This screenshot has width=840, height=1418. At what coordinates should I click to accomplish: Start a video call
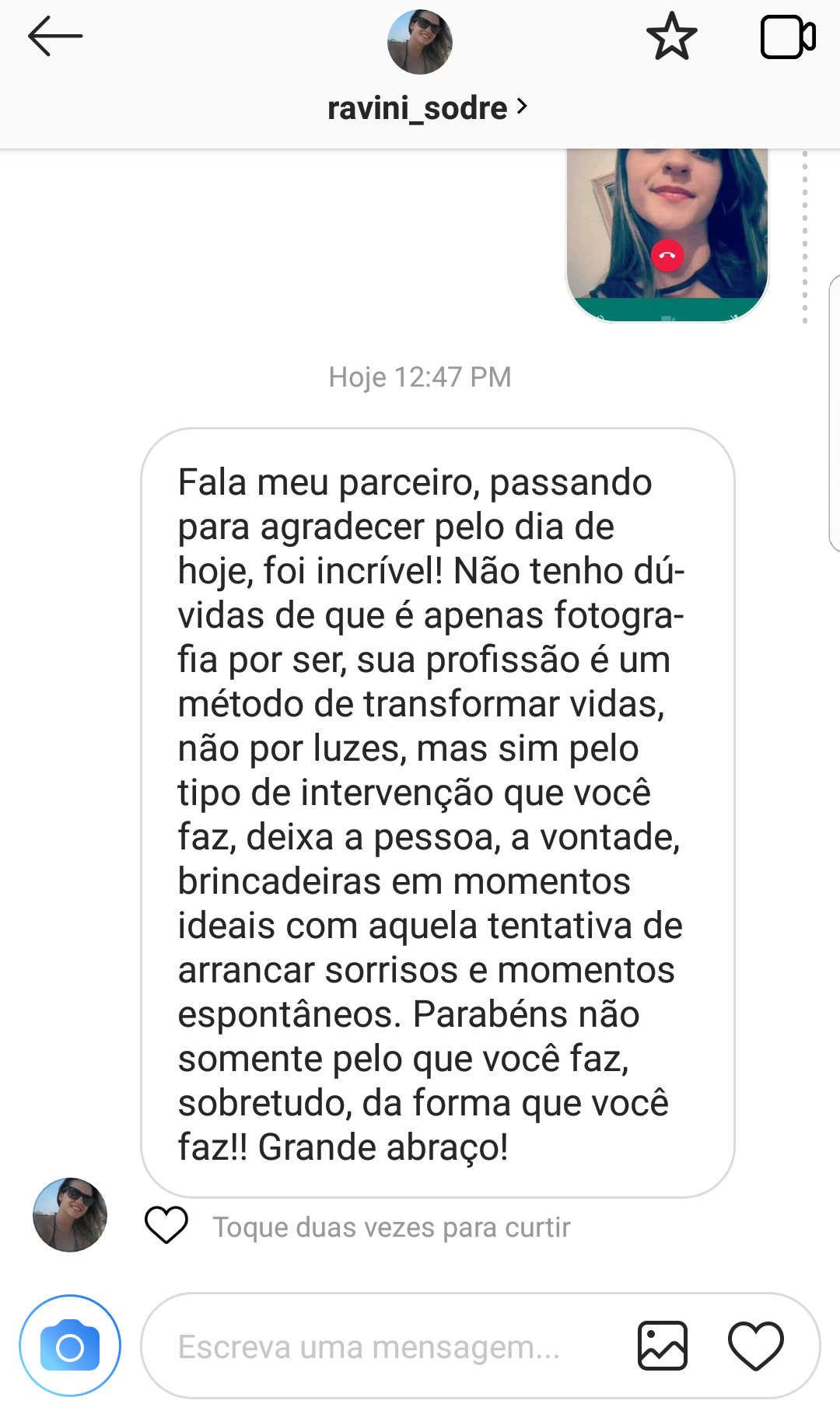(787, 37)
